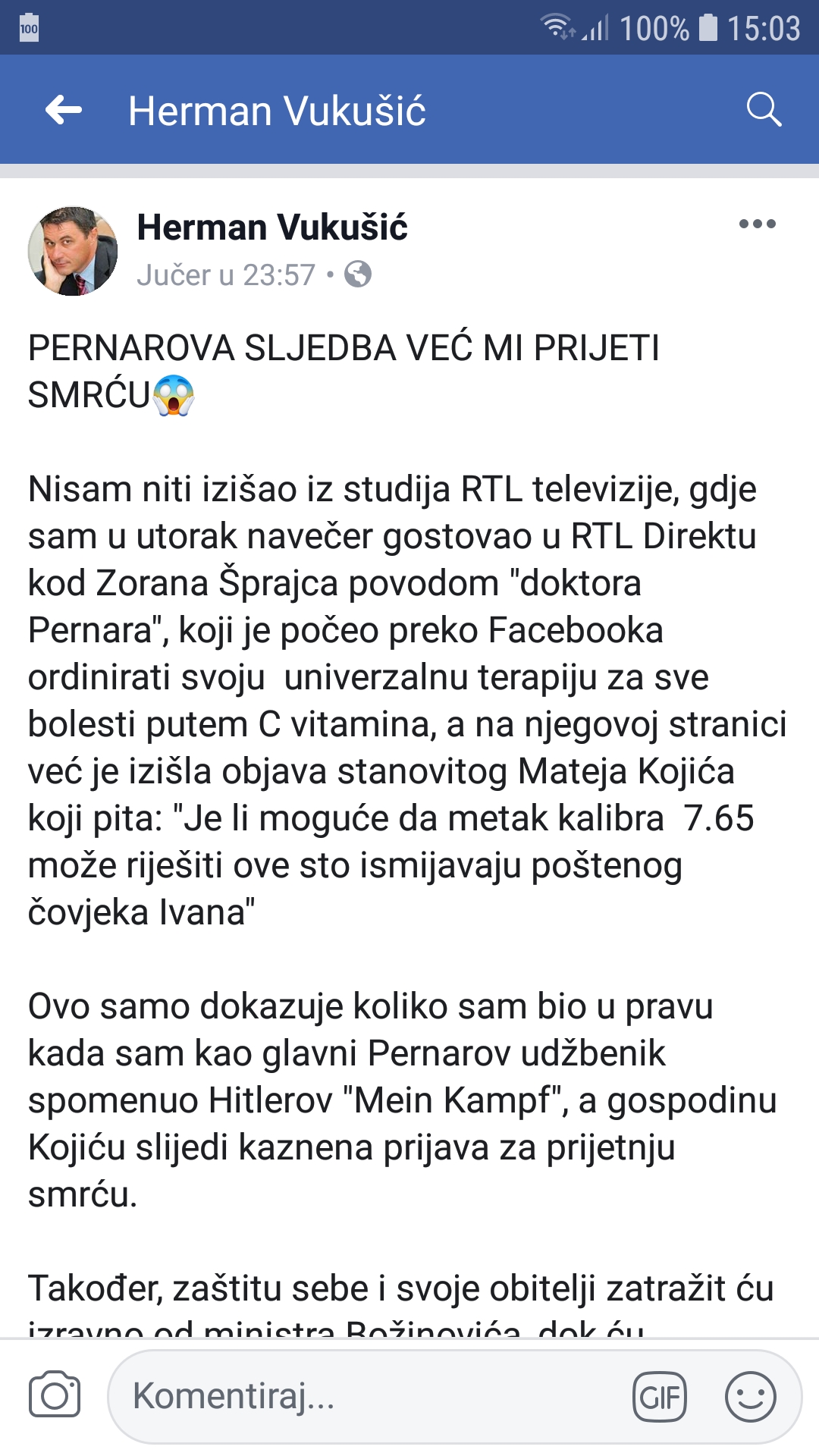Tap the Wi-Fi status icon
819x1456 pixels.
point(558,25)
